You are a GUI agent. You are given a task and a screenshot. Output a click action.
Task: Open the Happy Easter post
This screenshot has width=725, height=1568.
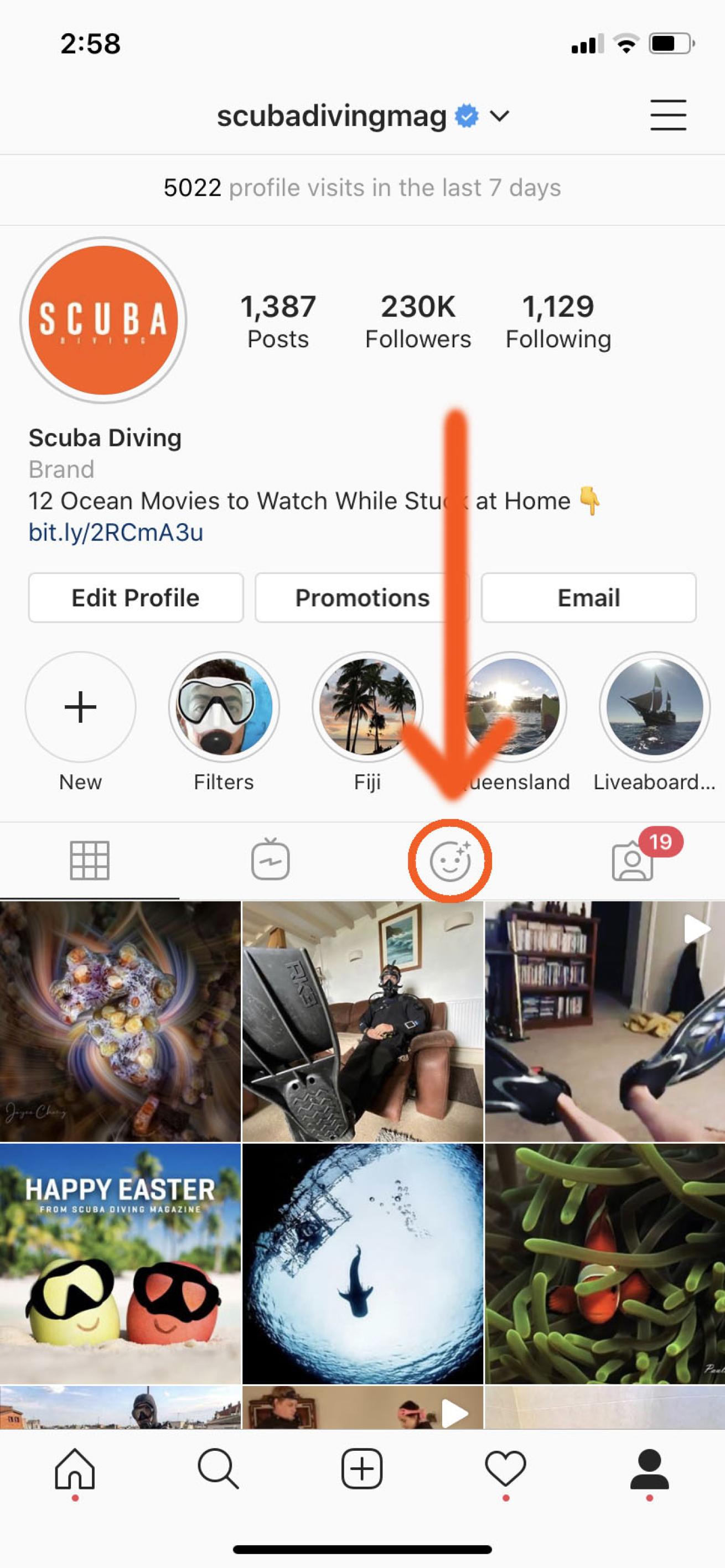click(x=120, y=1264)
